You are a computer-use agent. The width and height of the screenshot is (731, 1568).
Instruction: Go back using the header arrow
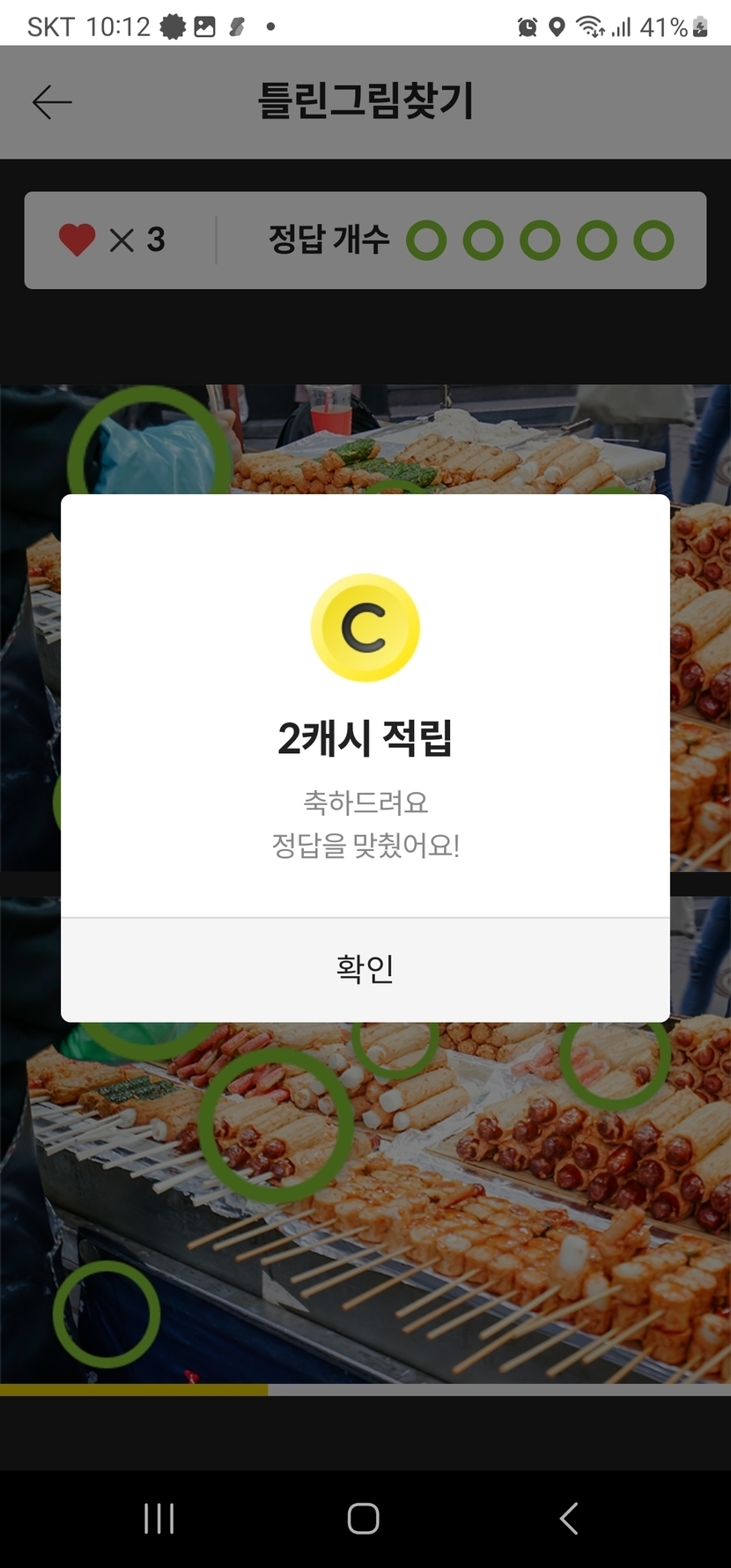[52, 102]
